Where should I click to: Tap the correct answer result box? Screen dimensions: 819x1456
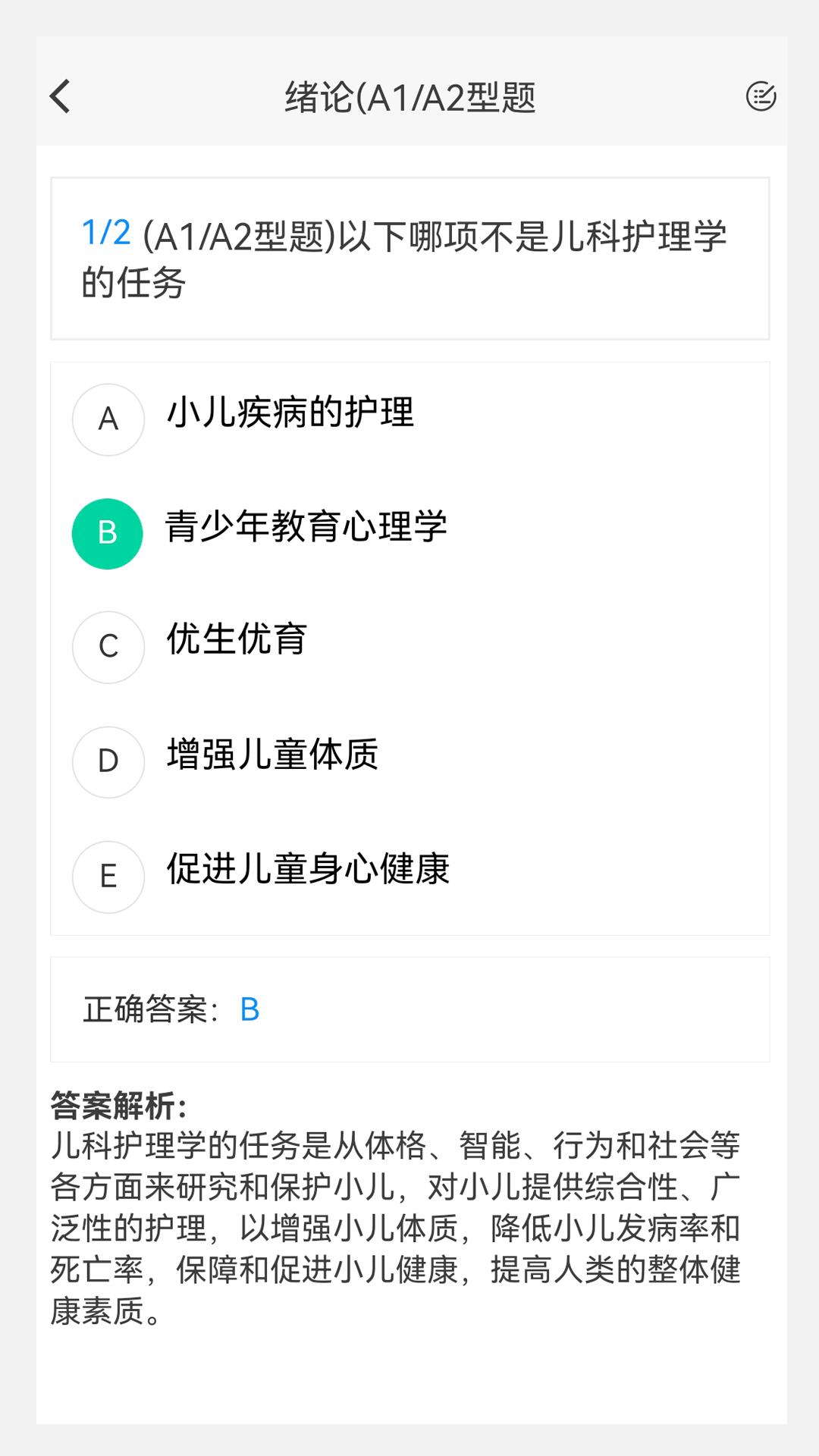tap(409, 1009)
